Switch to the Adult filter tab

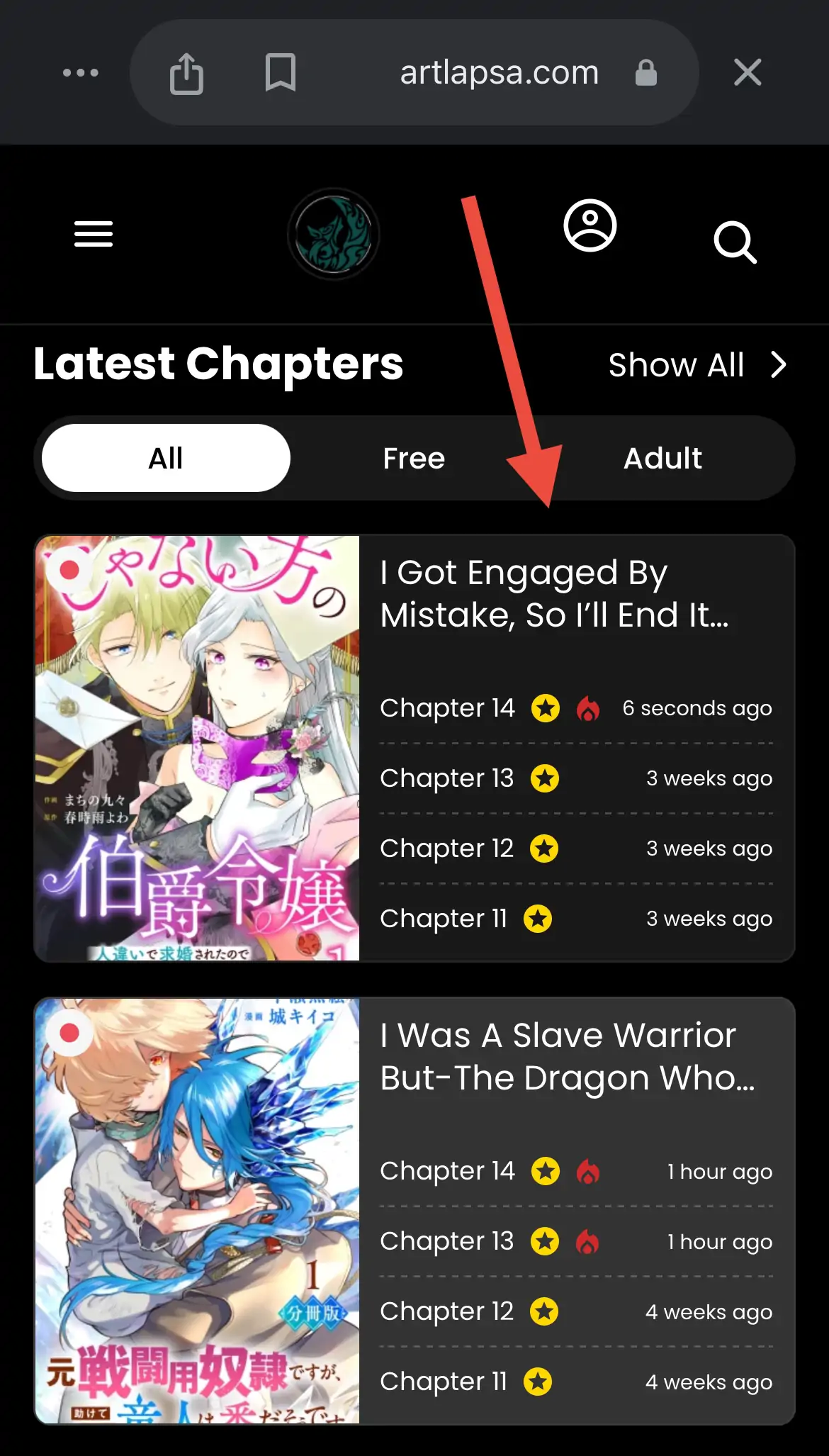662,459
